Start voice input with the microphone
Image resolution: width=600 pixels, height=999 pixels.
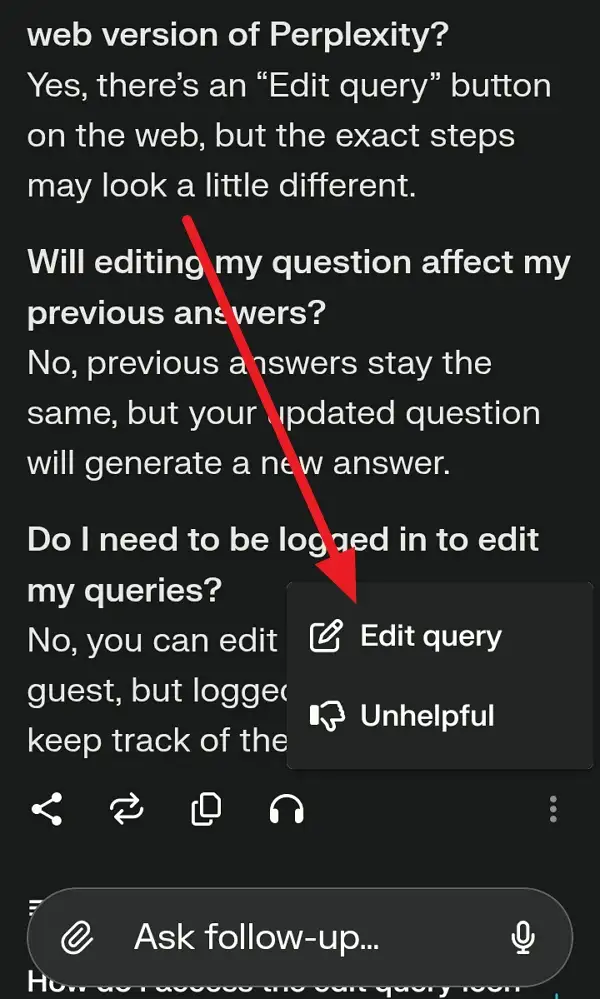point(522,937)
